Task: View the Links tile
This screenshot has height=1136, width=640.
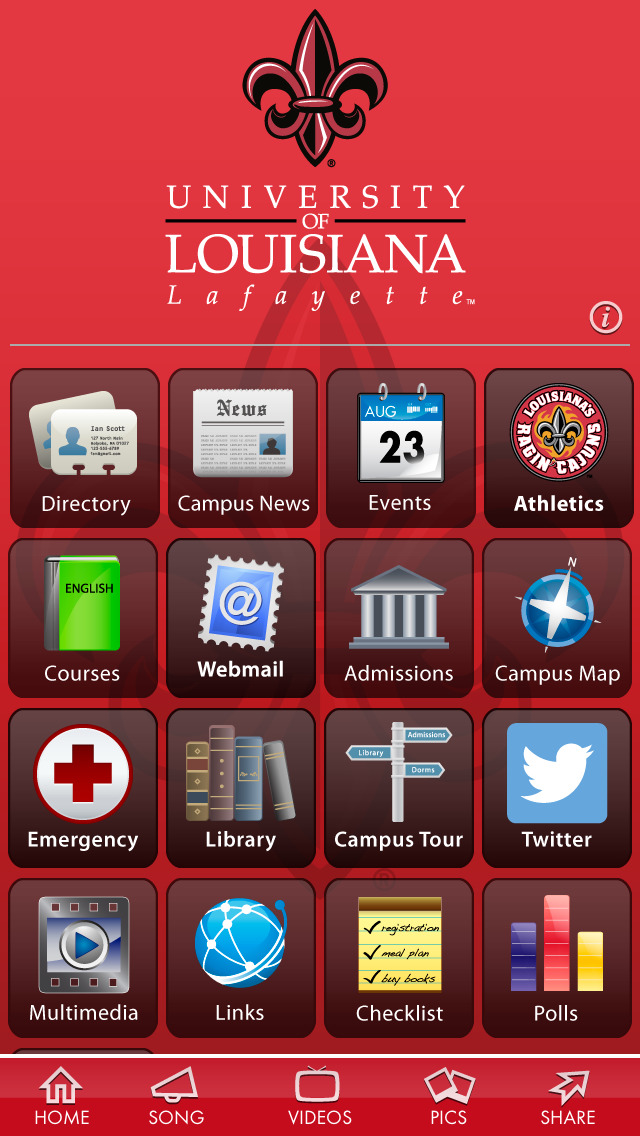Action: tap(241, 957)
